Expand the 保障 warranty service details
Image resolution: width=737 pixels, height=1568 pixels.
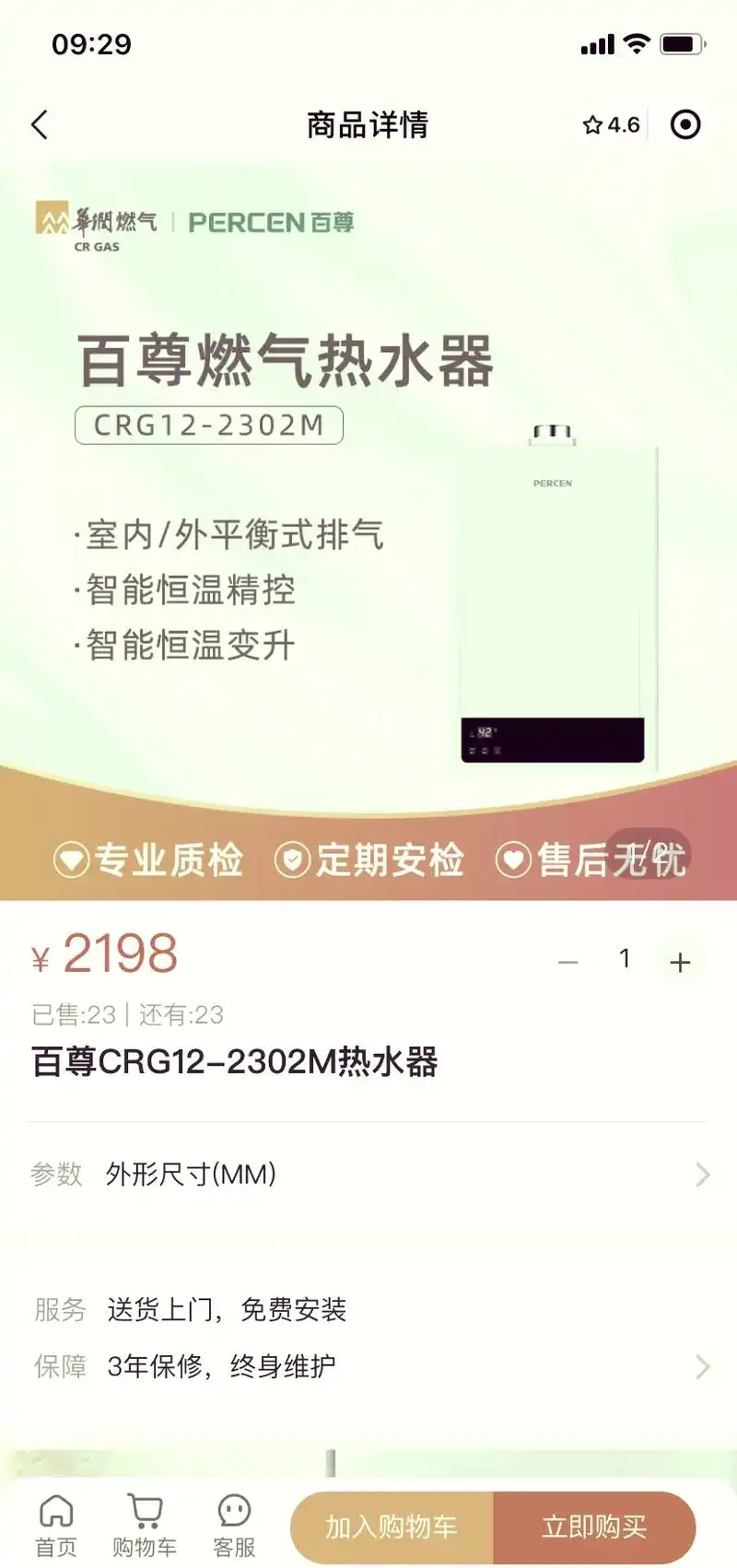[368, 1366]
